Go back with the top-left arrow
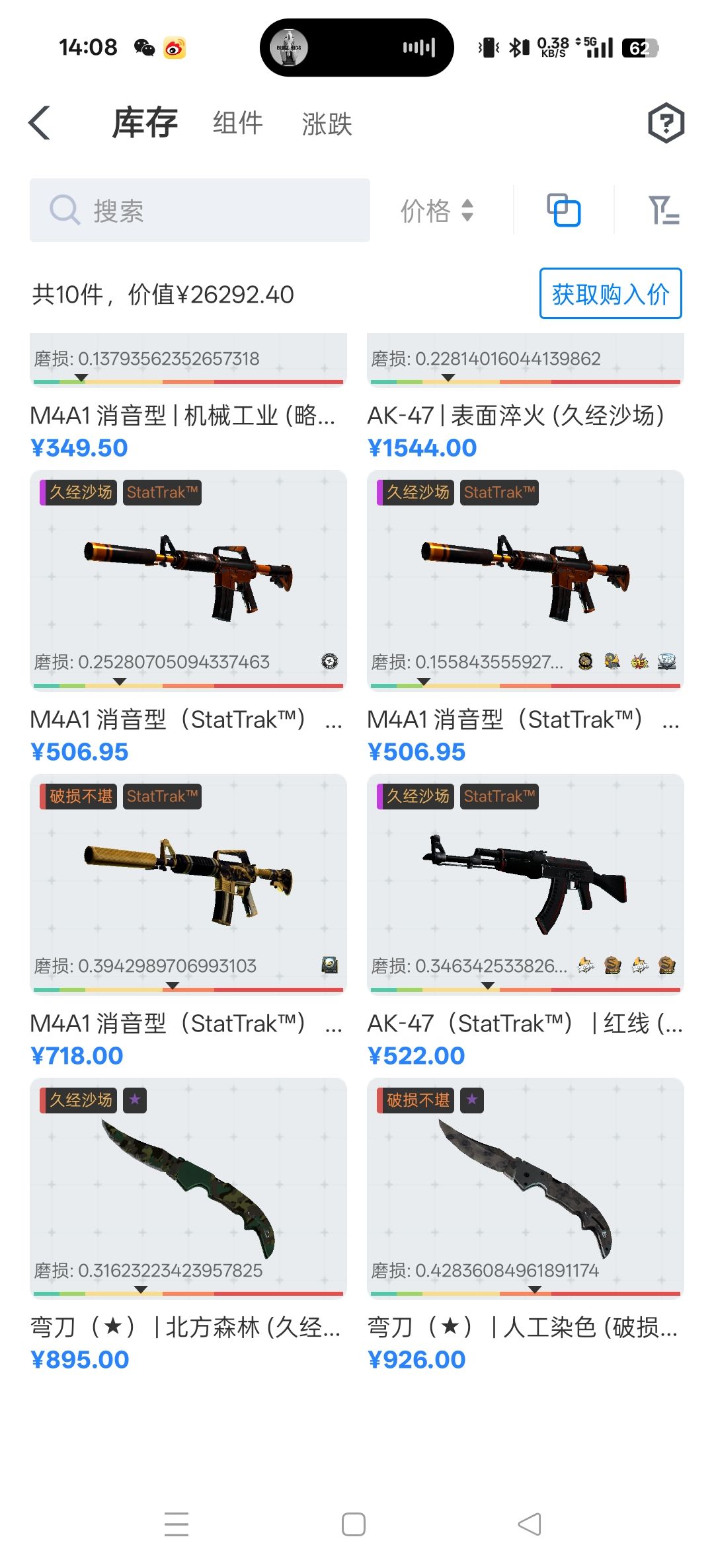Image resolution: width=714 pixels, height=1568 pixels. [40, 123]
